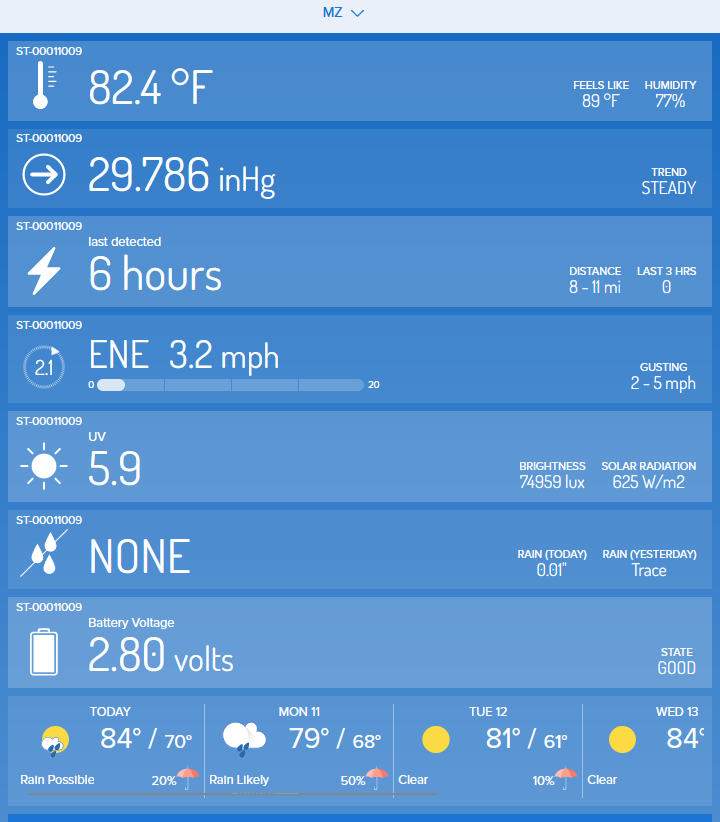The height and width of the screenshot is (822, 720).
Task: Click the red umbrella icon next to 20%
Action: pos(185,775)
